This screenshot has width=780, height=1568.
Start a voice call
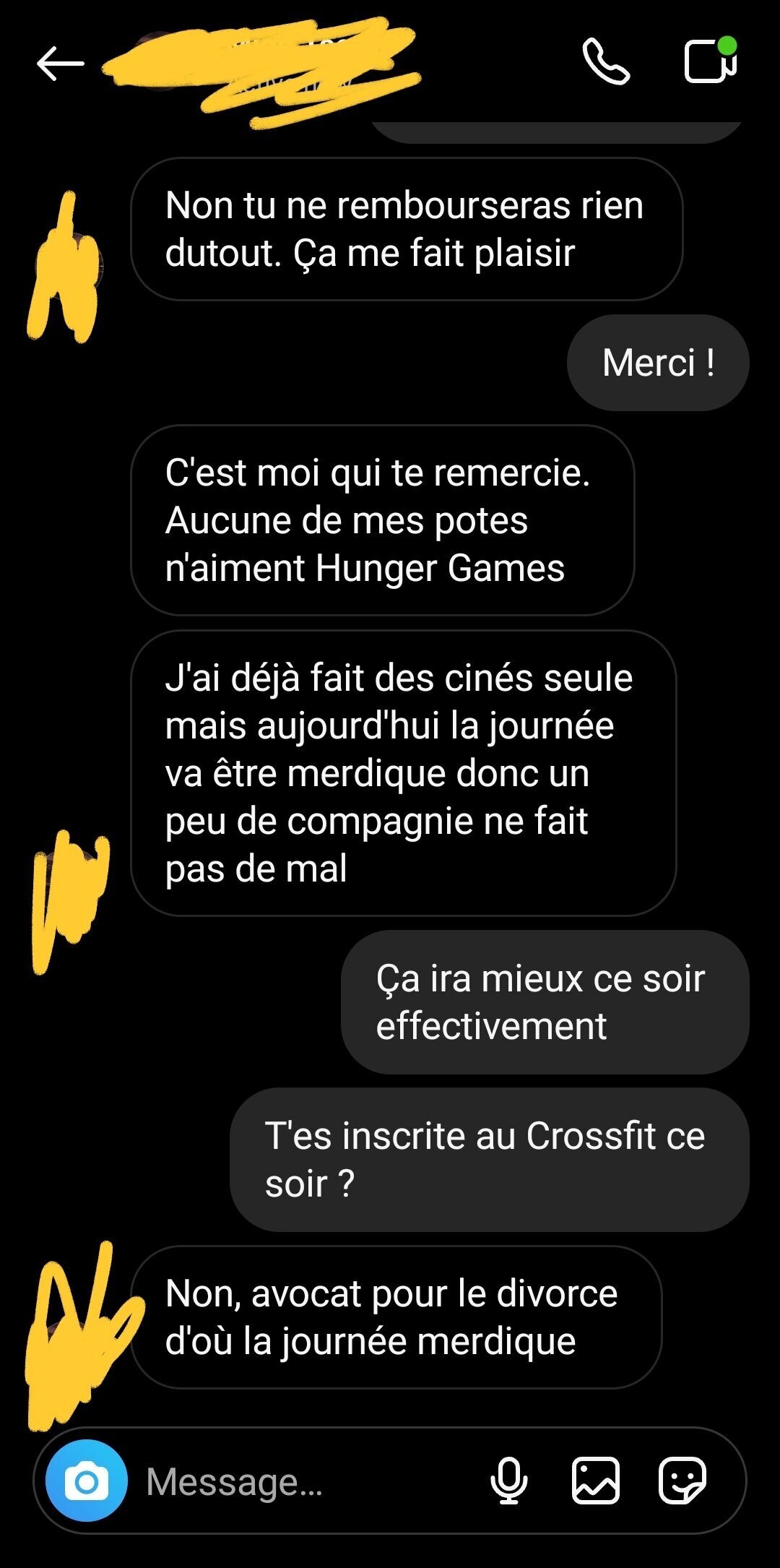tap(606, 62)
